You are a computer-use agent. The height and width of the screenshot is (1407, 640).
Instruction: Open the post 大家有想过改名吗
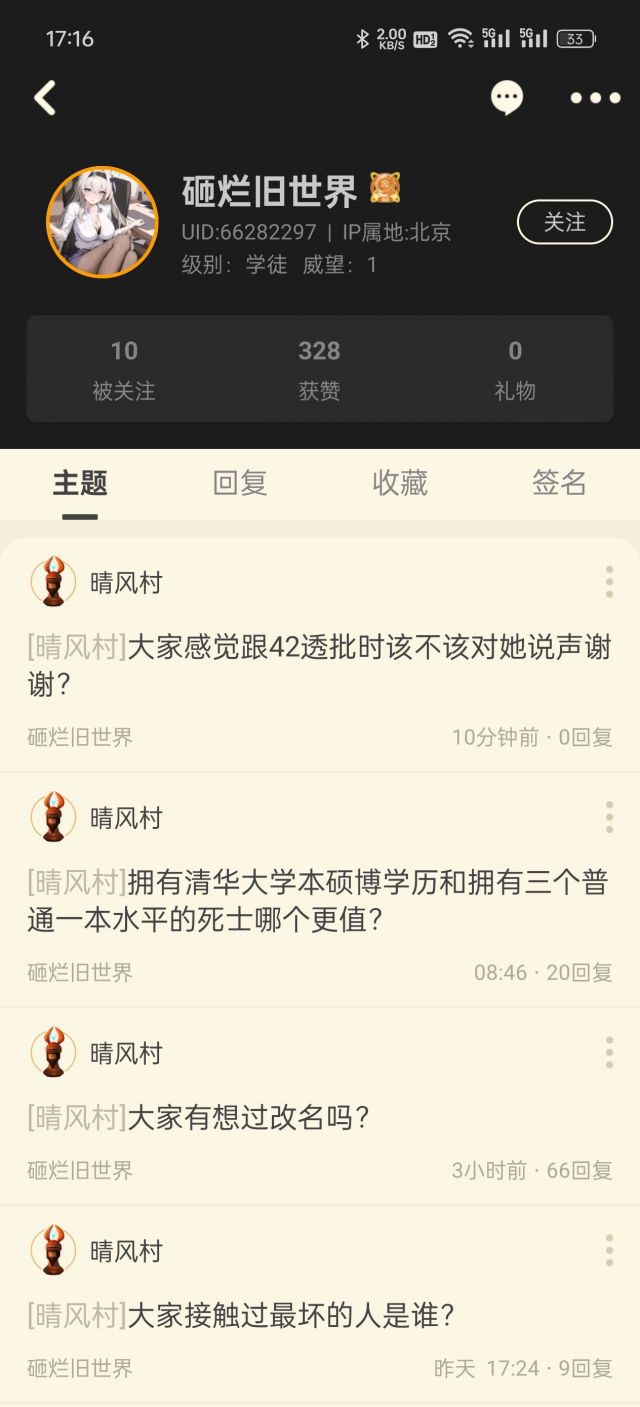pyautogui.click(x=200, y=1117)
